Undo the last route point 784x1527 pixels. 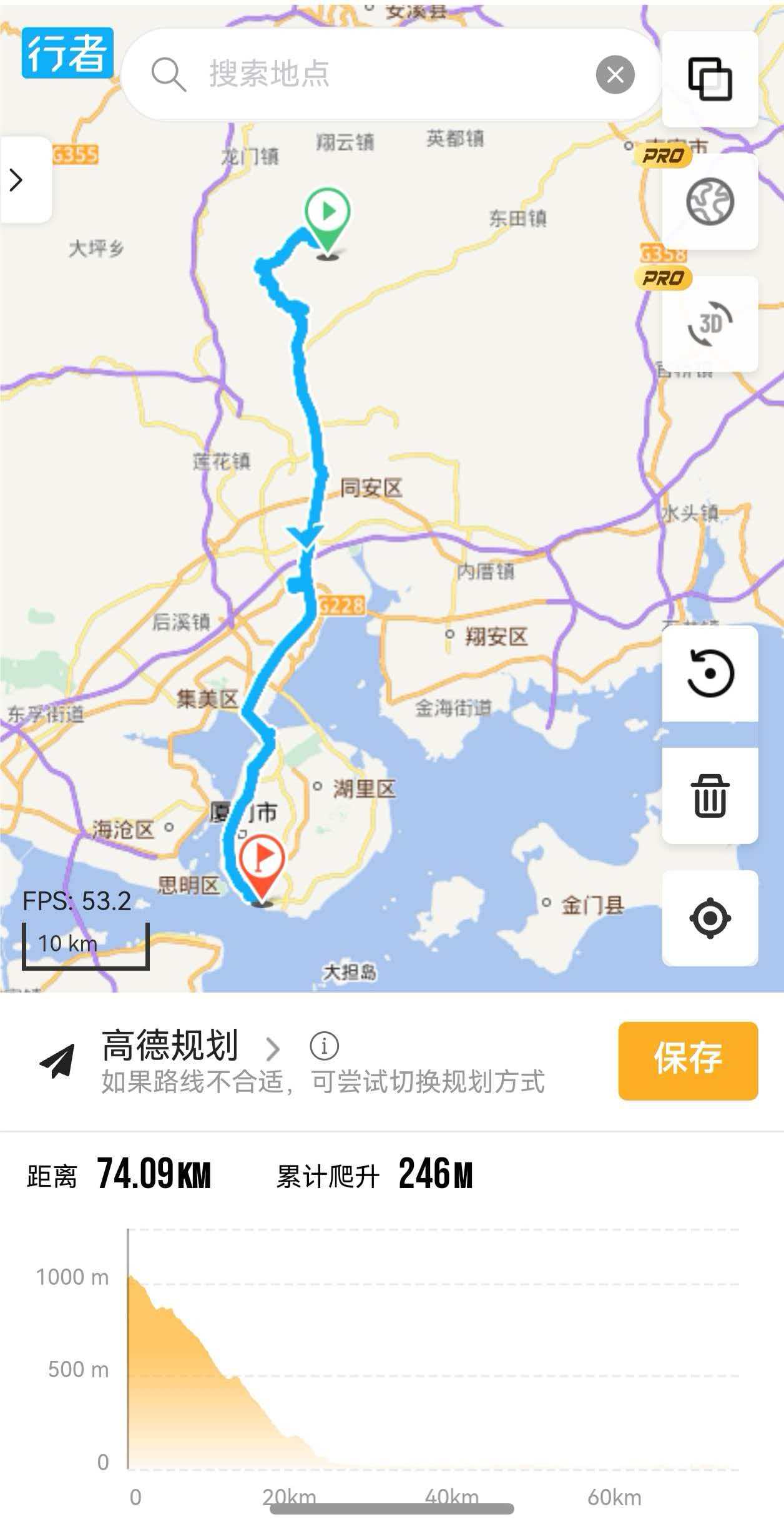coord(710,674)
